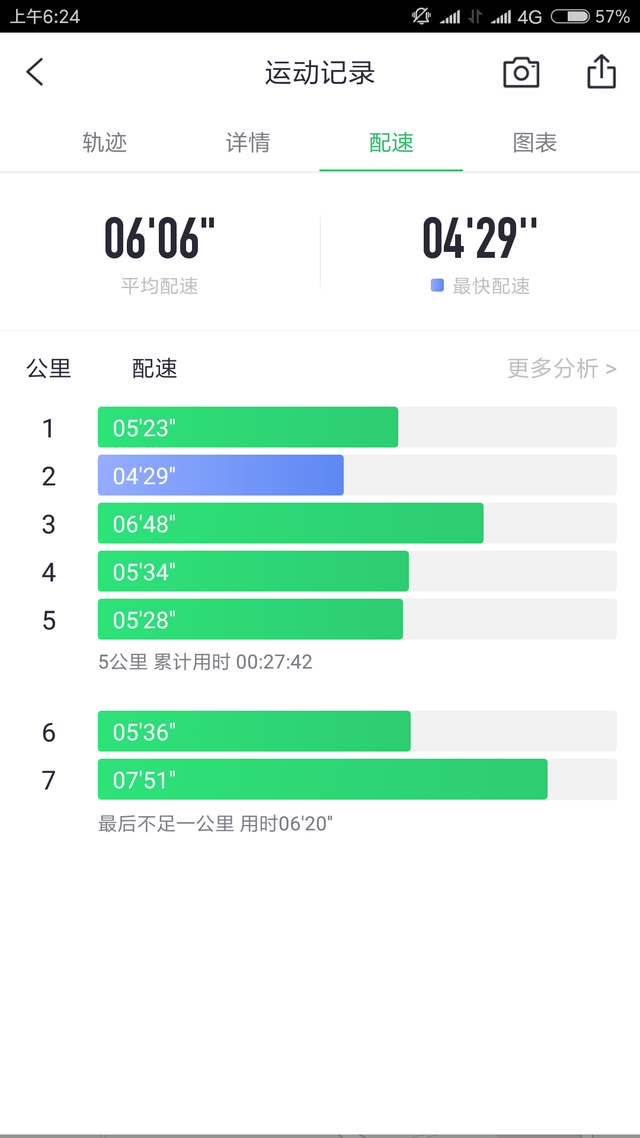Open 更多分析 for more pace analysis

point(562,369)
